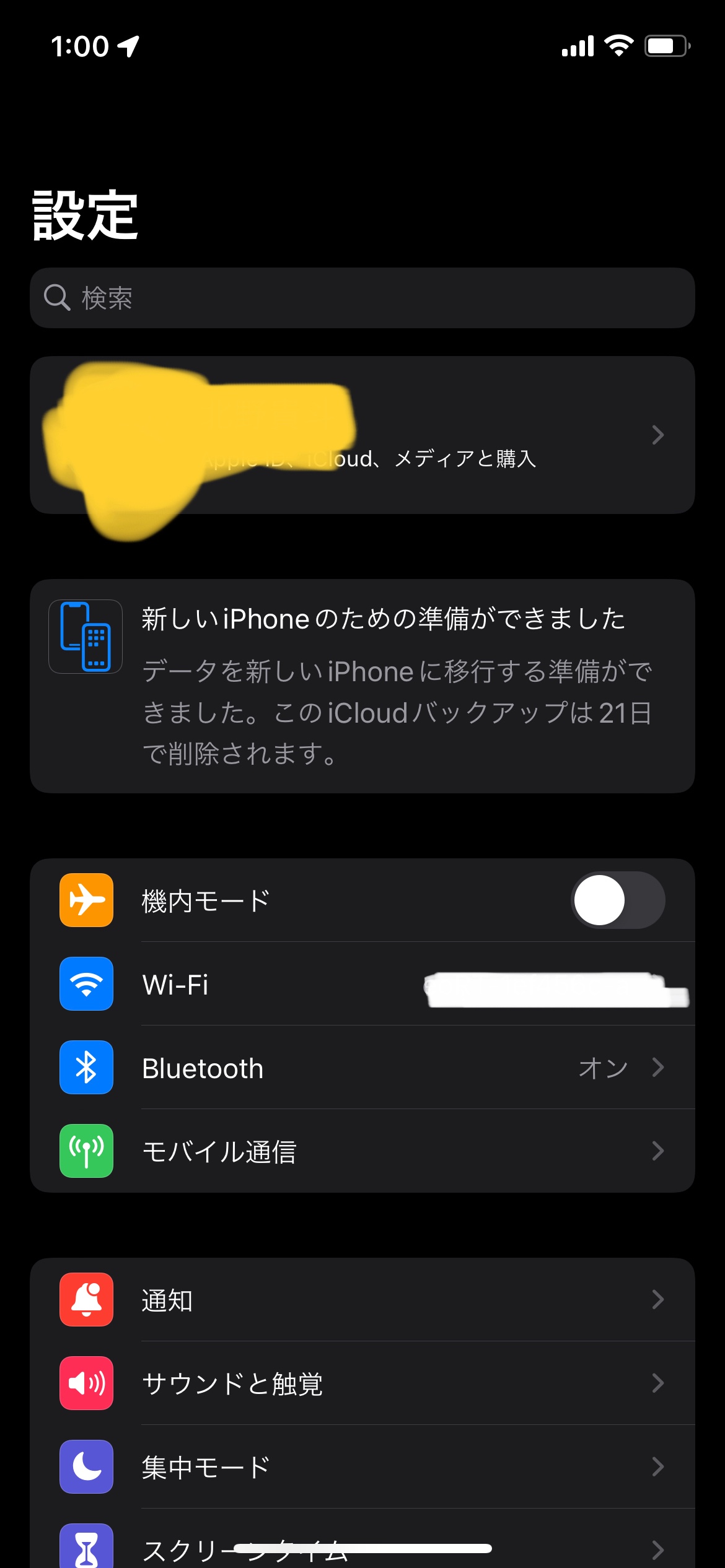Toggle the 機内モード switch
Screen dimensions: 725x1568
coord(617,900)
